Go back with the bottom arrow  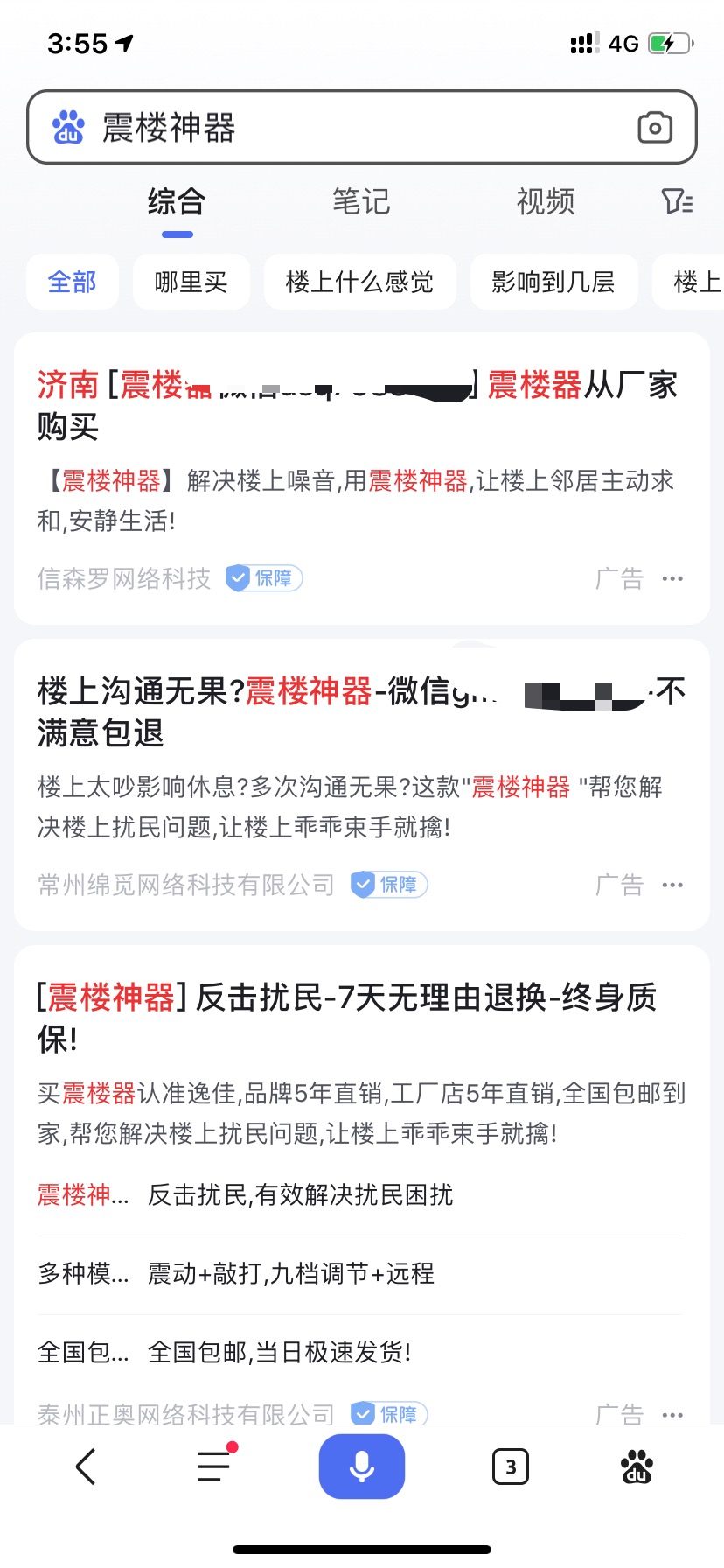tap(86, 1466)
